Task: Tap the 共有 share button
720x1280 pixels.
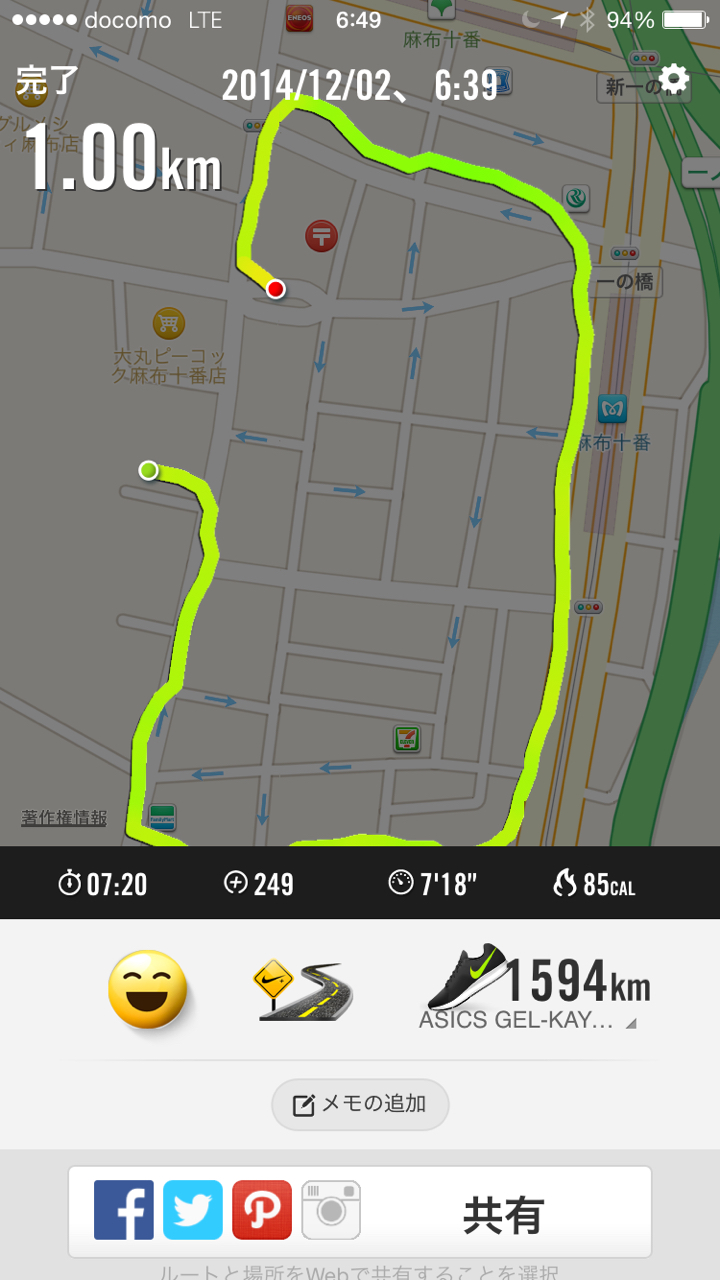Action: pos(503,1214)
